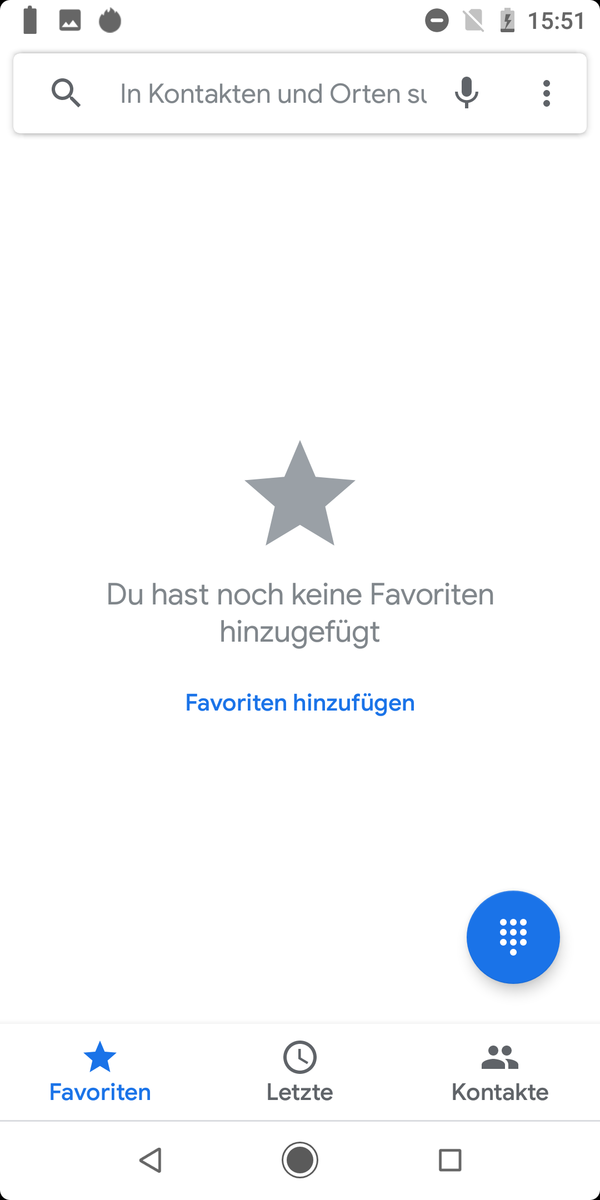Image resolution: width=600 pixels, height=1200 pixels.
Task: Switch to the Letzte tab
Action: [x=300, y=1072]
